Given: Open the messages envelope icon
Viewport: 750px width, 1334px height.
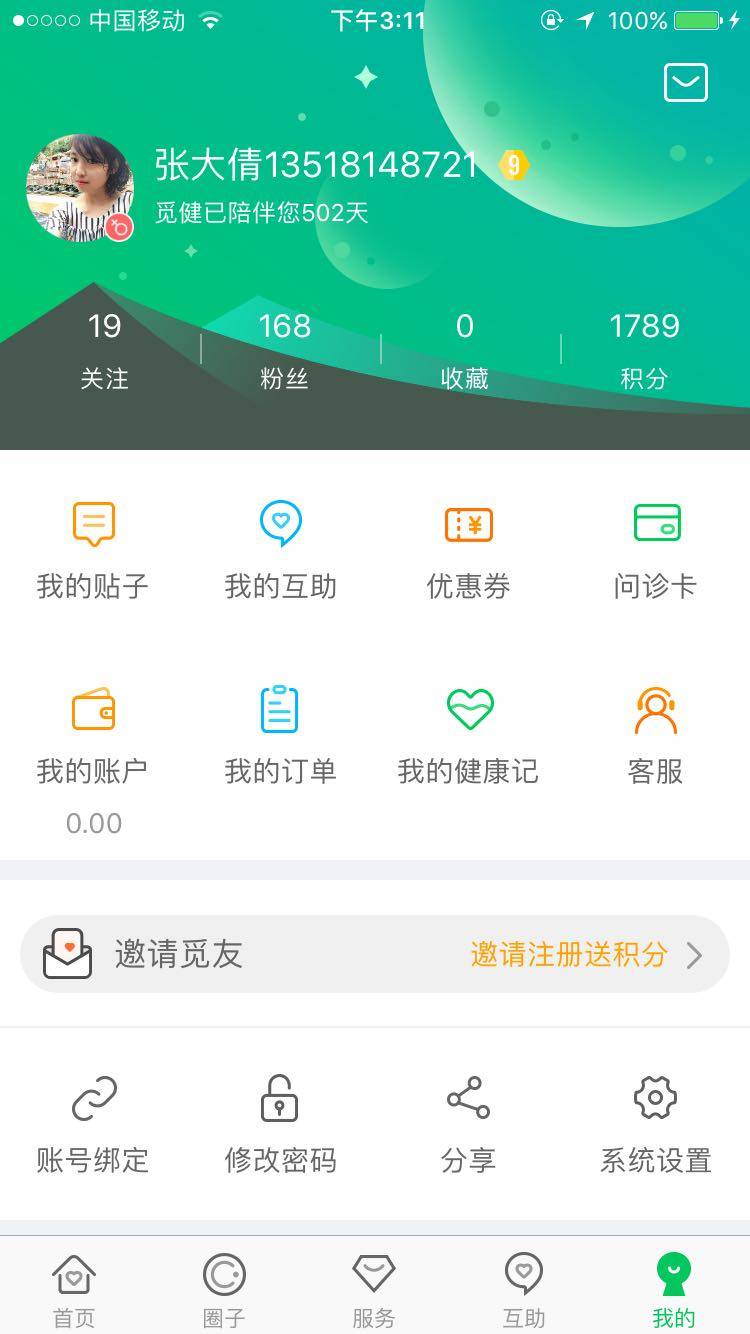Looking at the screenshot, I should coord(686,83).
